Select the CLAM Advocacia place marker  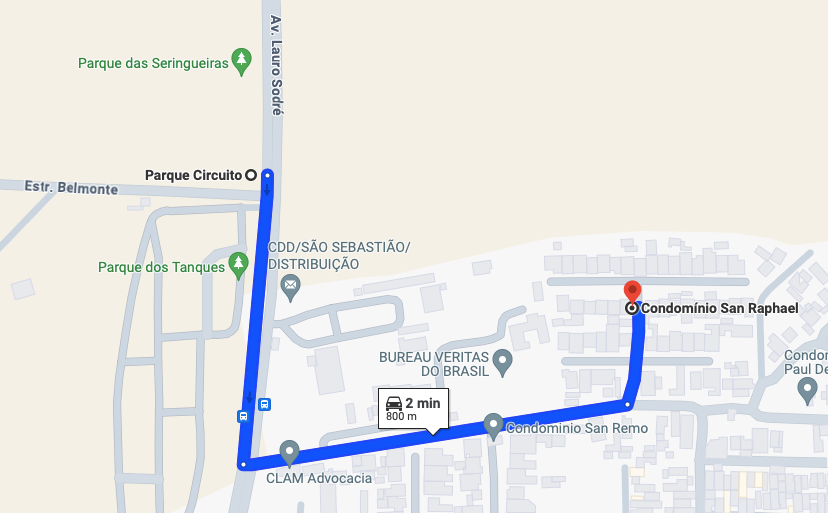click(x=290, y=452)
